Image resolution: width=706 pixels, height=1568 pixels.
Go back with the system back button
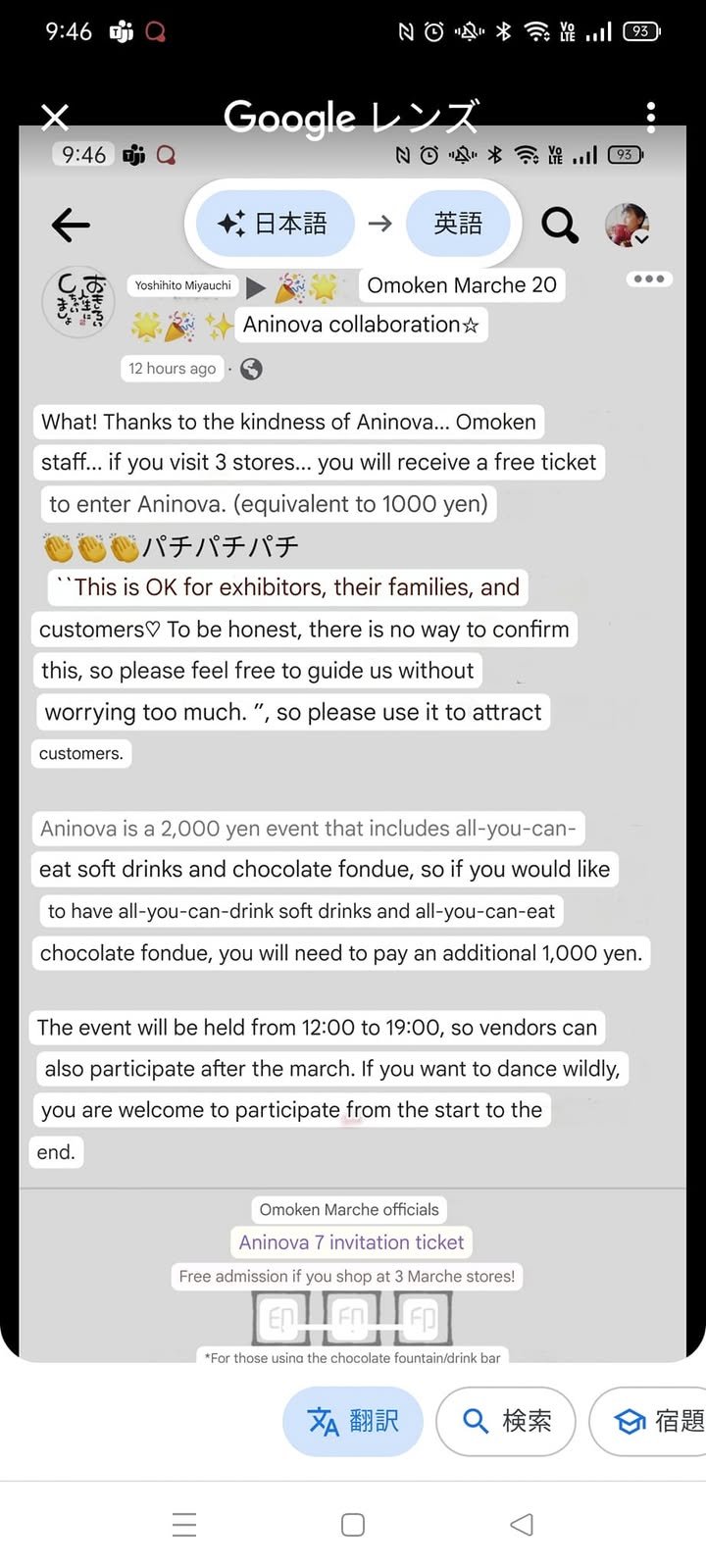pos(522,1524)
